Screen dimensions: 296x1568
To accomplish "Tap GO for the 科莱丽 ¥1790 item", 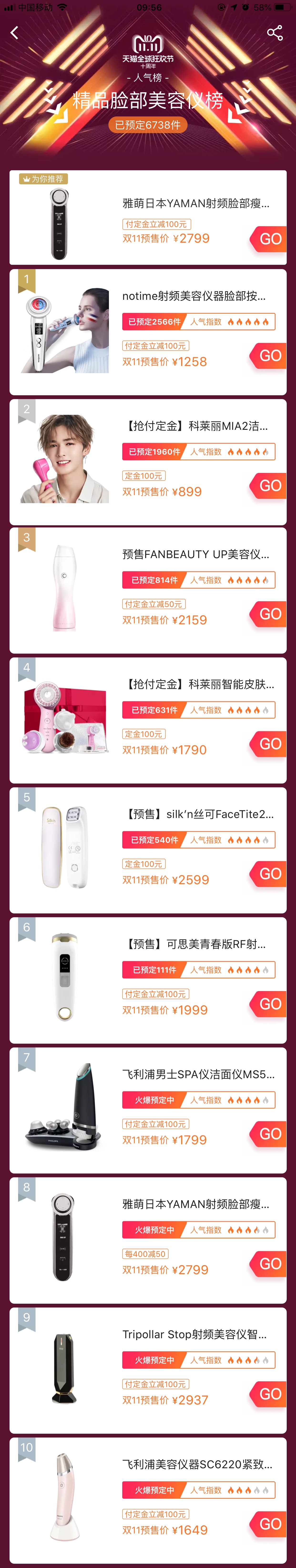I will point(269,744).
